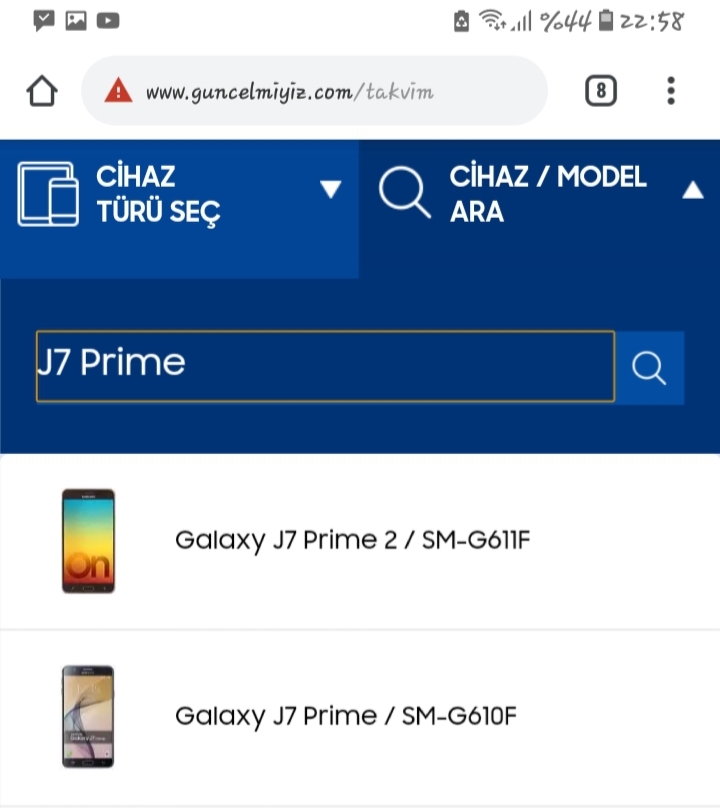The width and height of the screenshot is (720, 808).
Task: Open the tab switcher showing 8 tabs
Action: pos(600,92)
